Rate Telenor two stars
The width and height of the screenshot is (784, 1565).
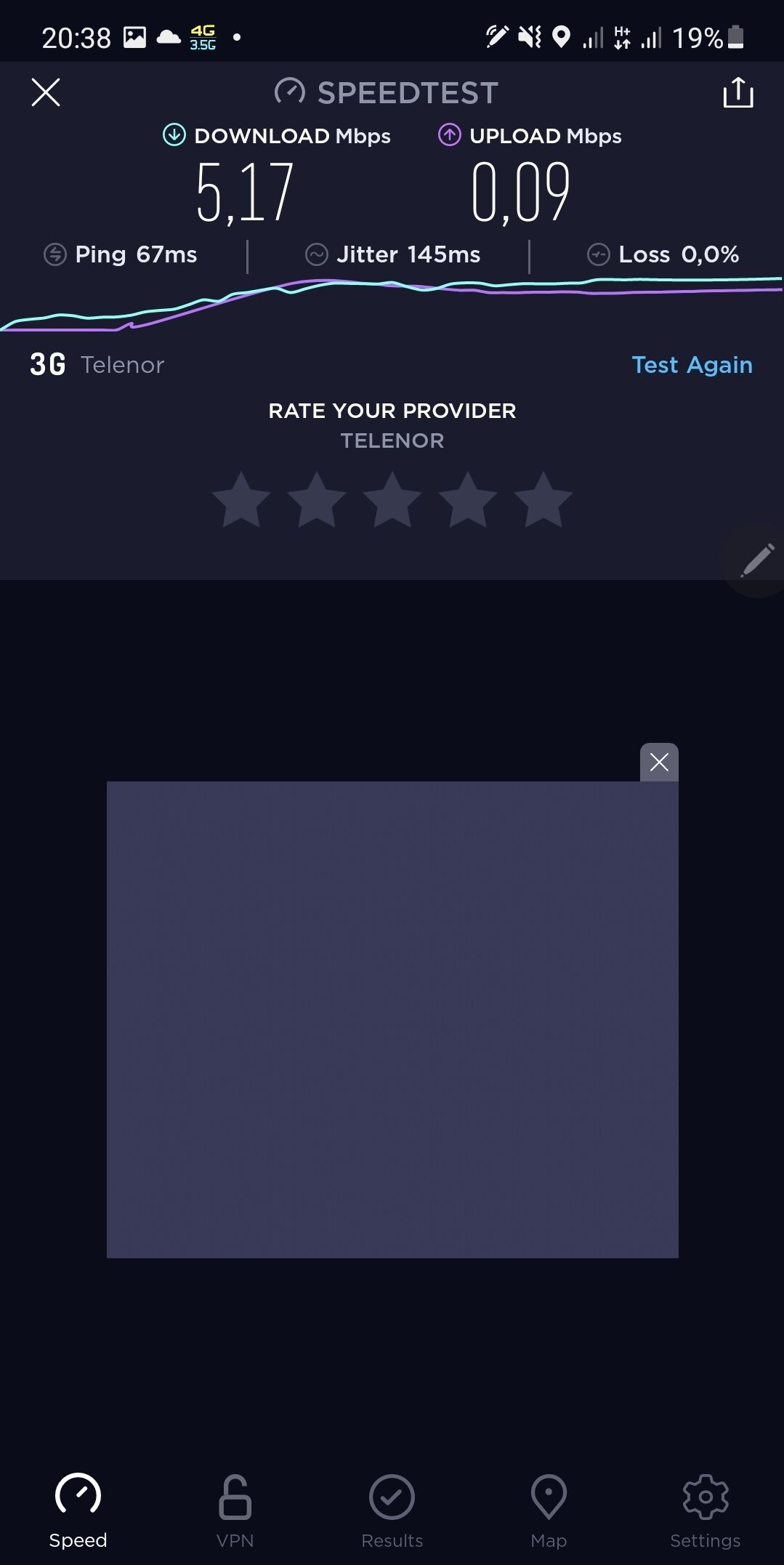(317, 500)
